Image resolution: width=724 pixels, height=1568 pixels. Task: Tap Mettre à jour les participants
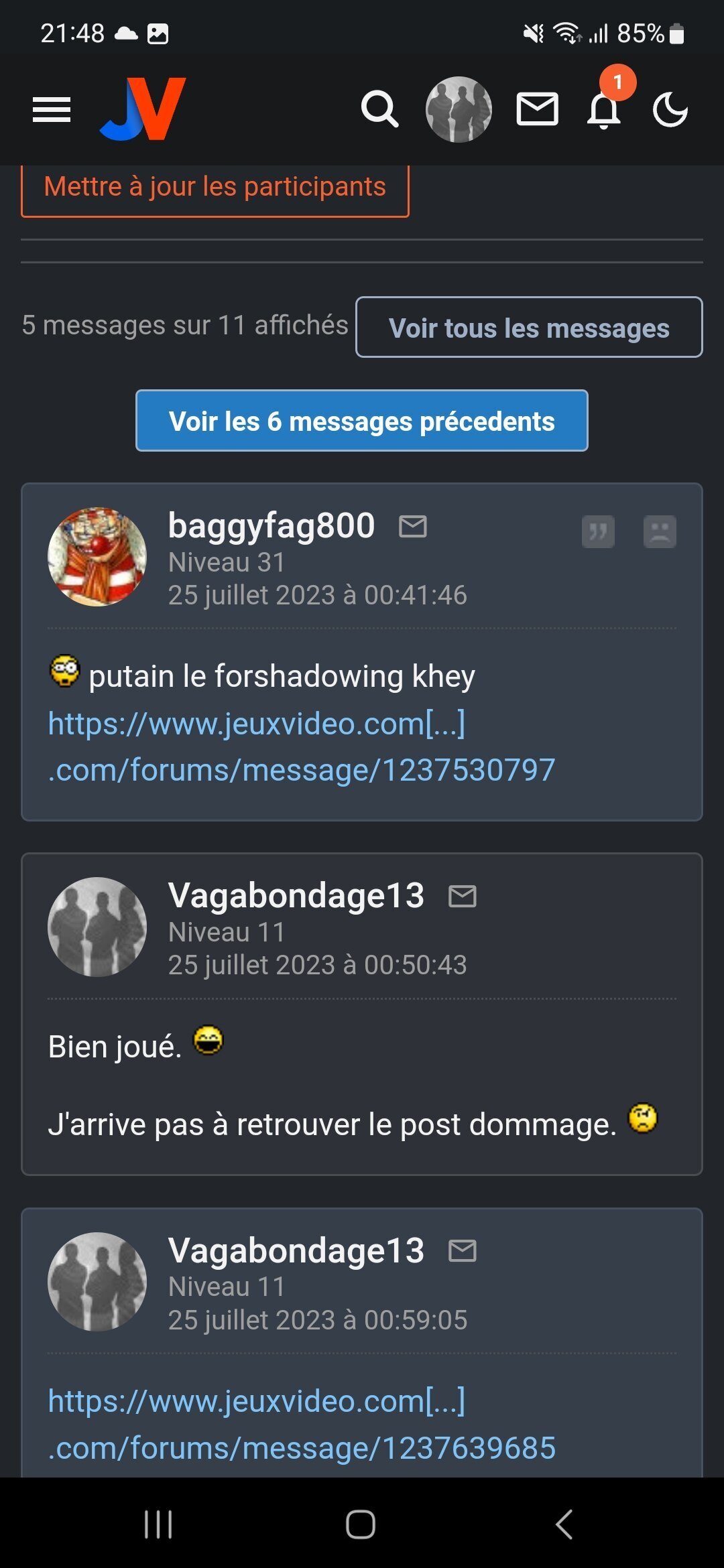(215, 187)
